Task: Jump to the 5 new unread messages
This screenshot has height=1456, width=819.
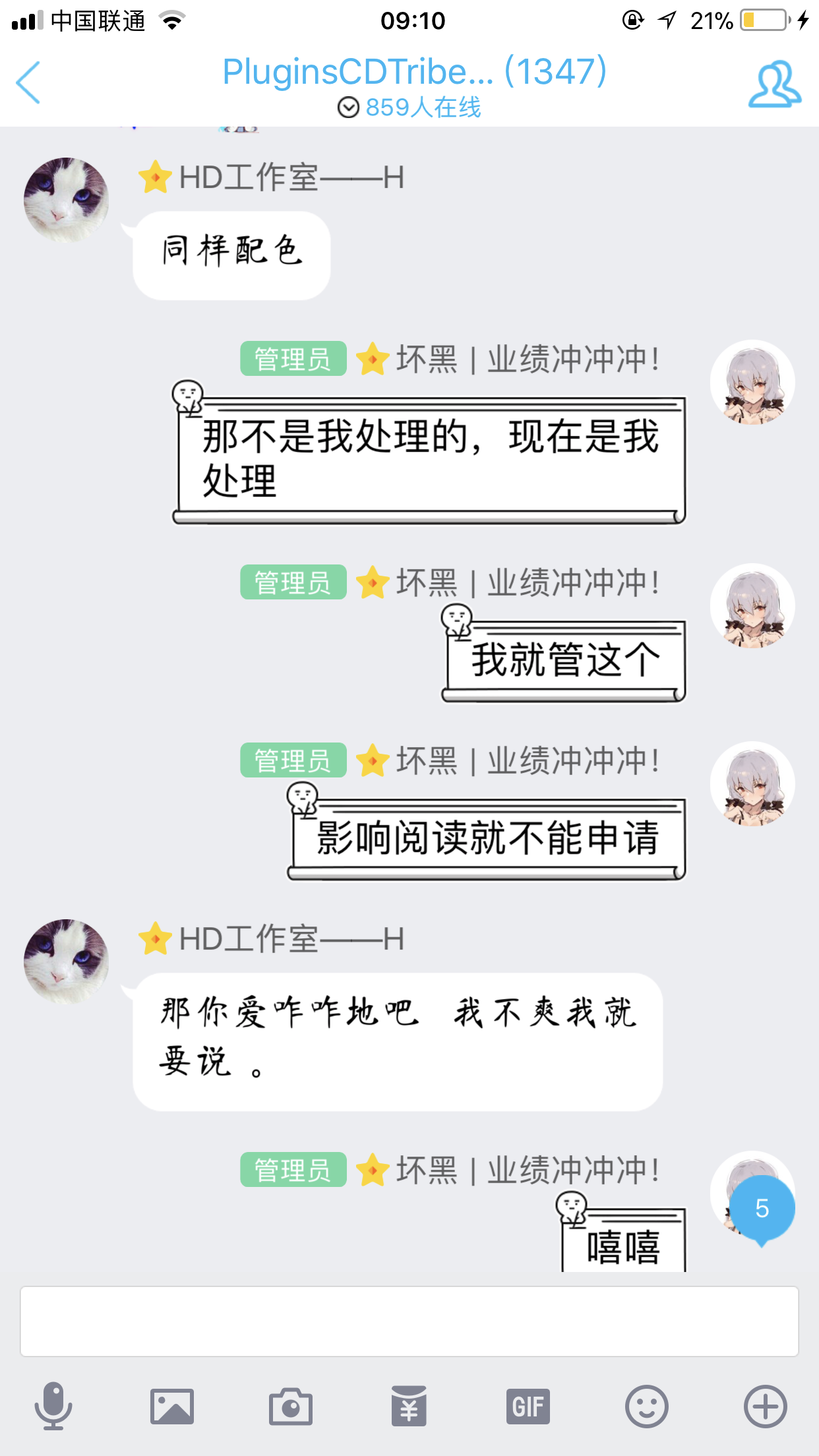Action: [762, 1209]
